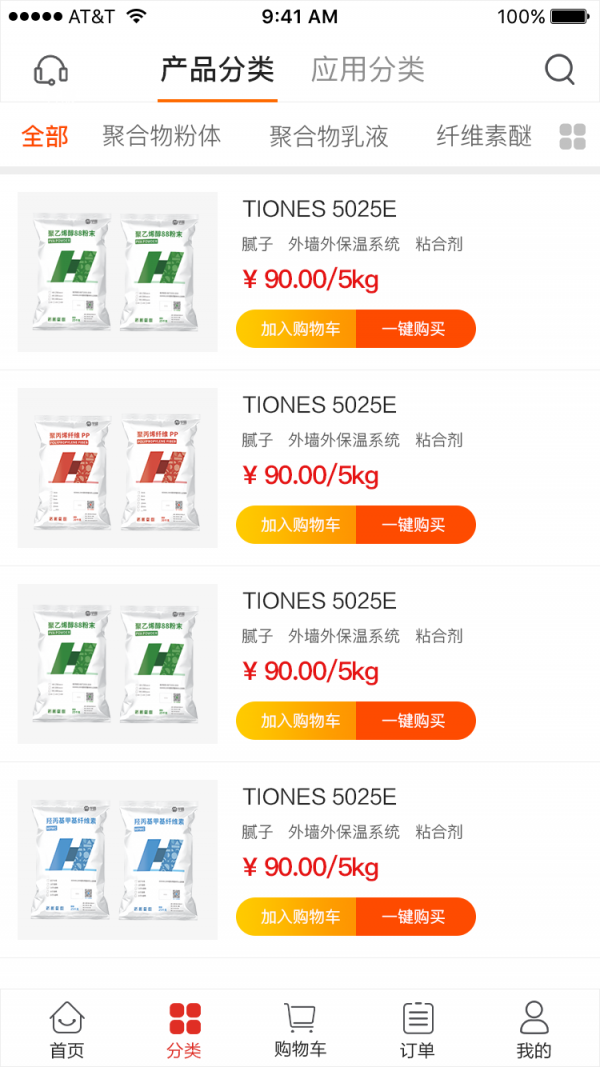
Task: Tap 加入购物车 for the 聚丙烯纤维 PP product
Action: (x=298, y=525)
